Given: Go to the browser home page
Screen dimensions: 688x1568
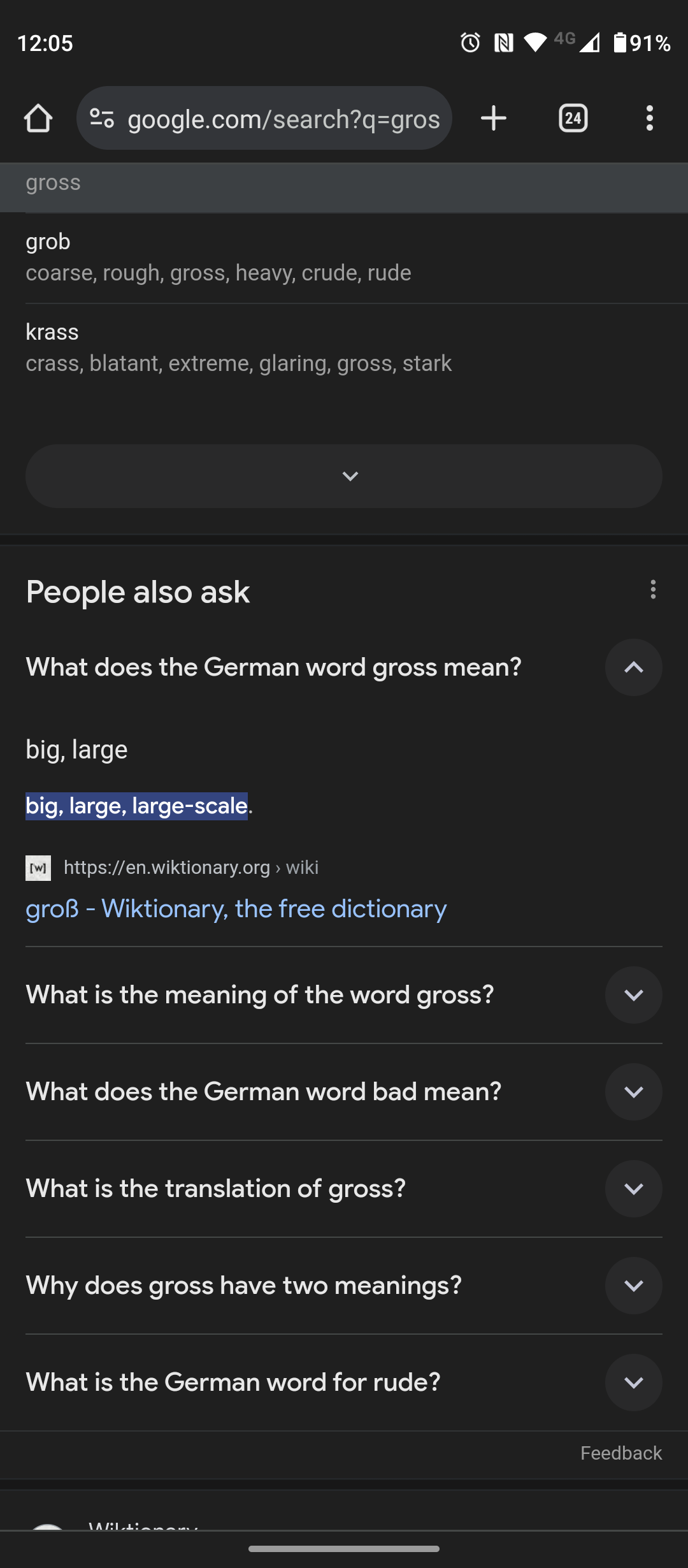Looking at the screenshot, I should pos(38,119).
